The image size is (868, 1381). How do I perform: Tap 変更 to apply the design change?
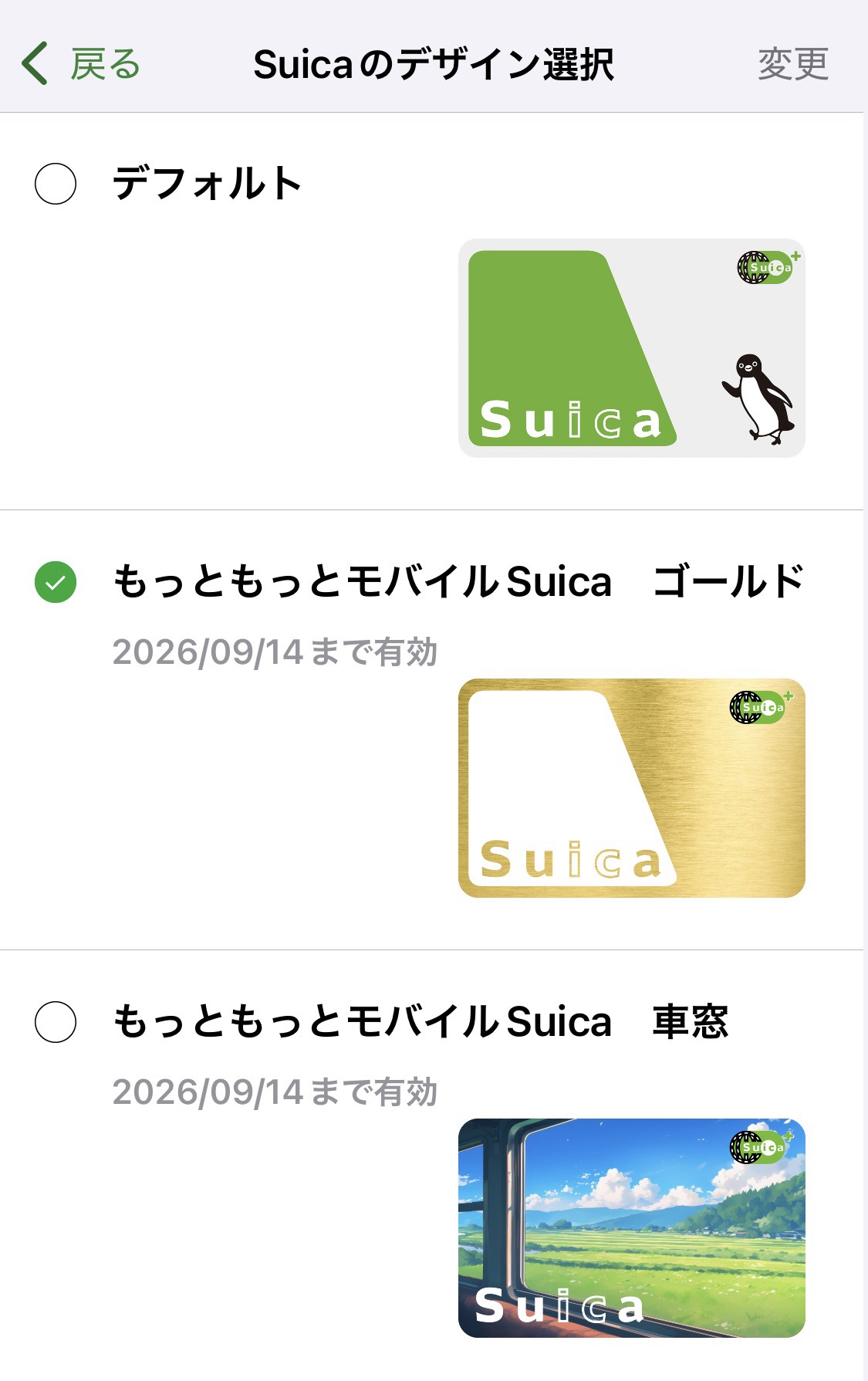792,63
